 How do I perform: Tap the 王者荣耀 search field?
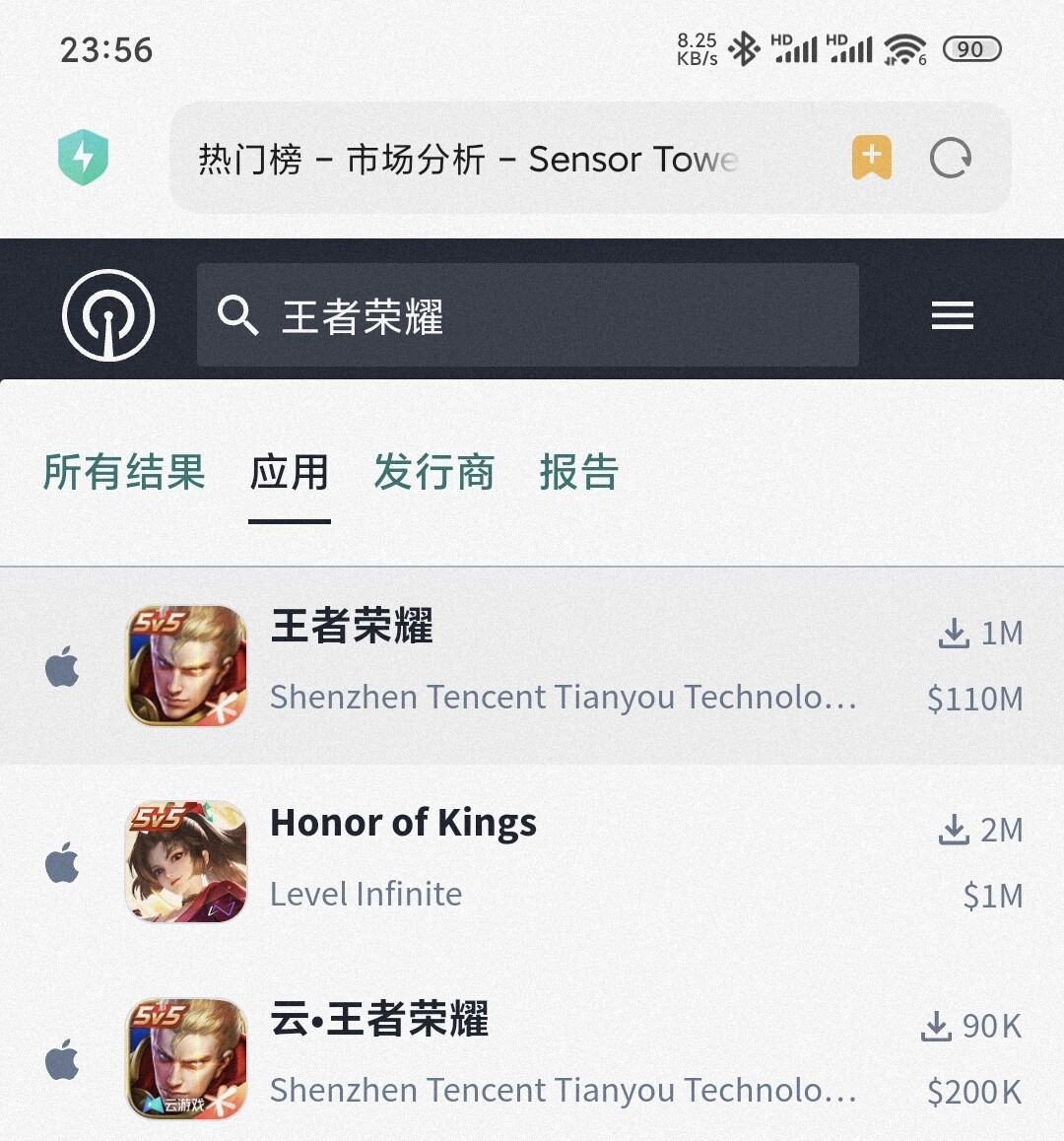527,316
